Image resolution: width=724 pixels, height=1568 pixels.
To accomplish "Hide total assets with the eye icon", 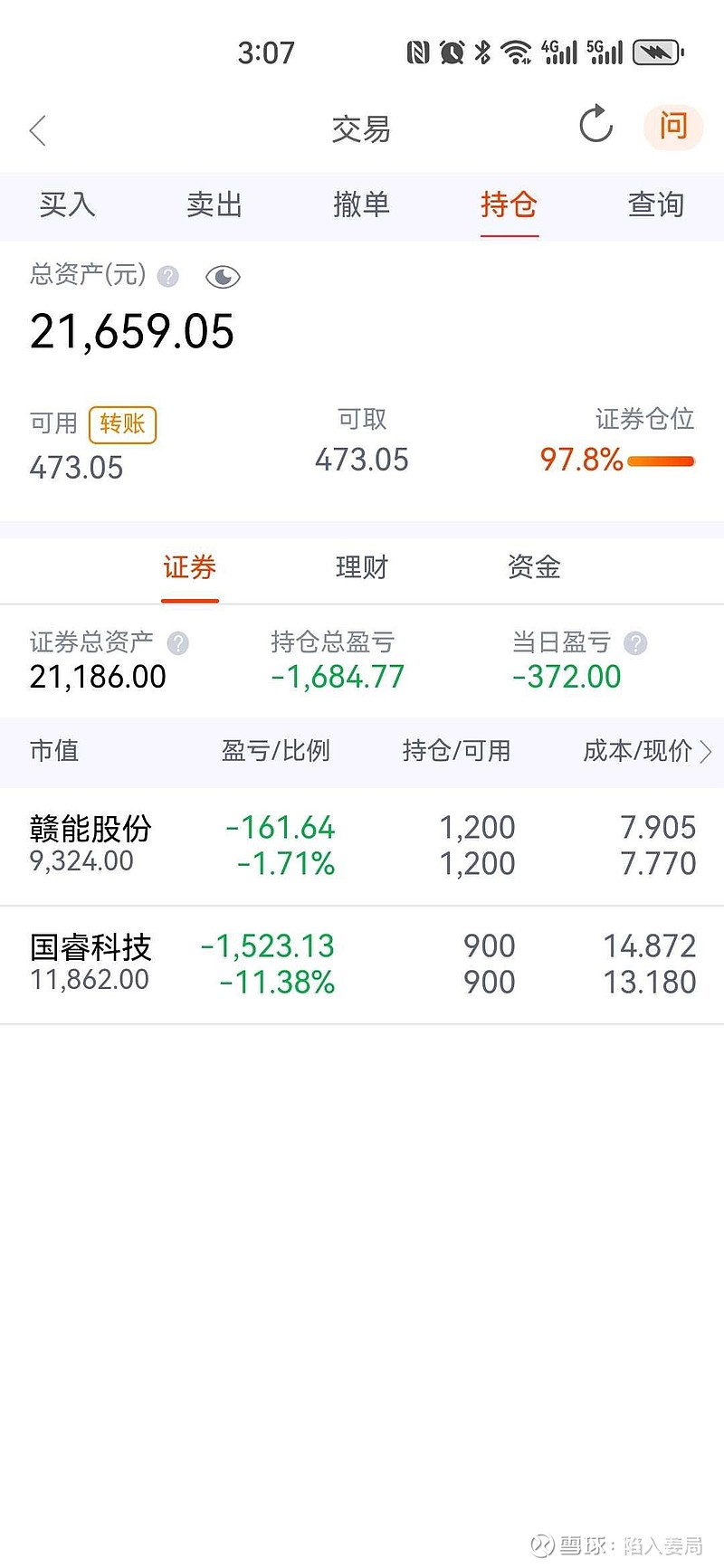I will [x=223, y=277].
